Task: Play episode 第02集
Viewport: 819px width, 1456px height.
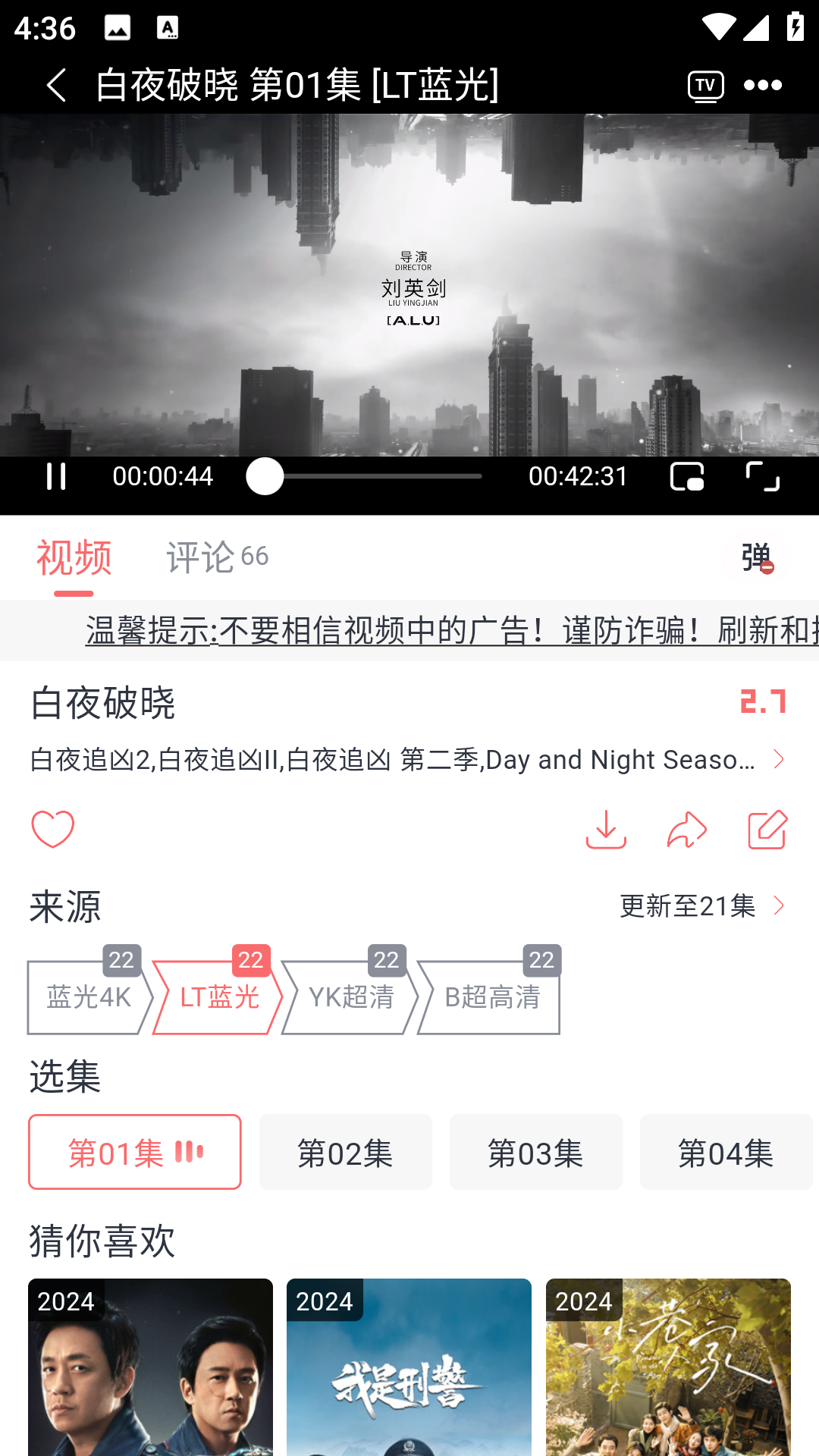Action: tap(346, 1153)
